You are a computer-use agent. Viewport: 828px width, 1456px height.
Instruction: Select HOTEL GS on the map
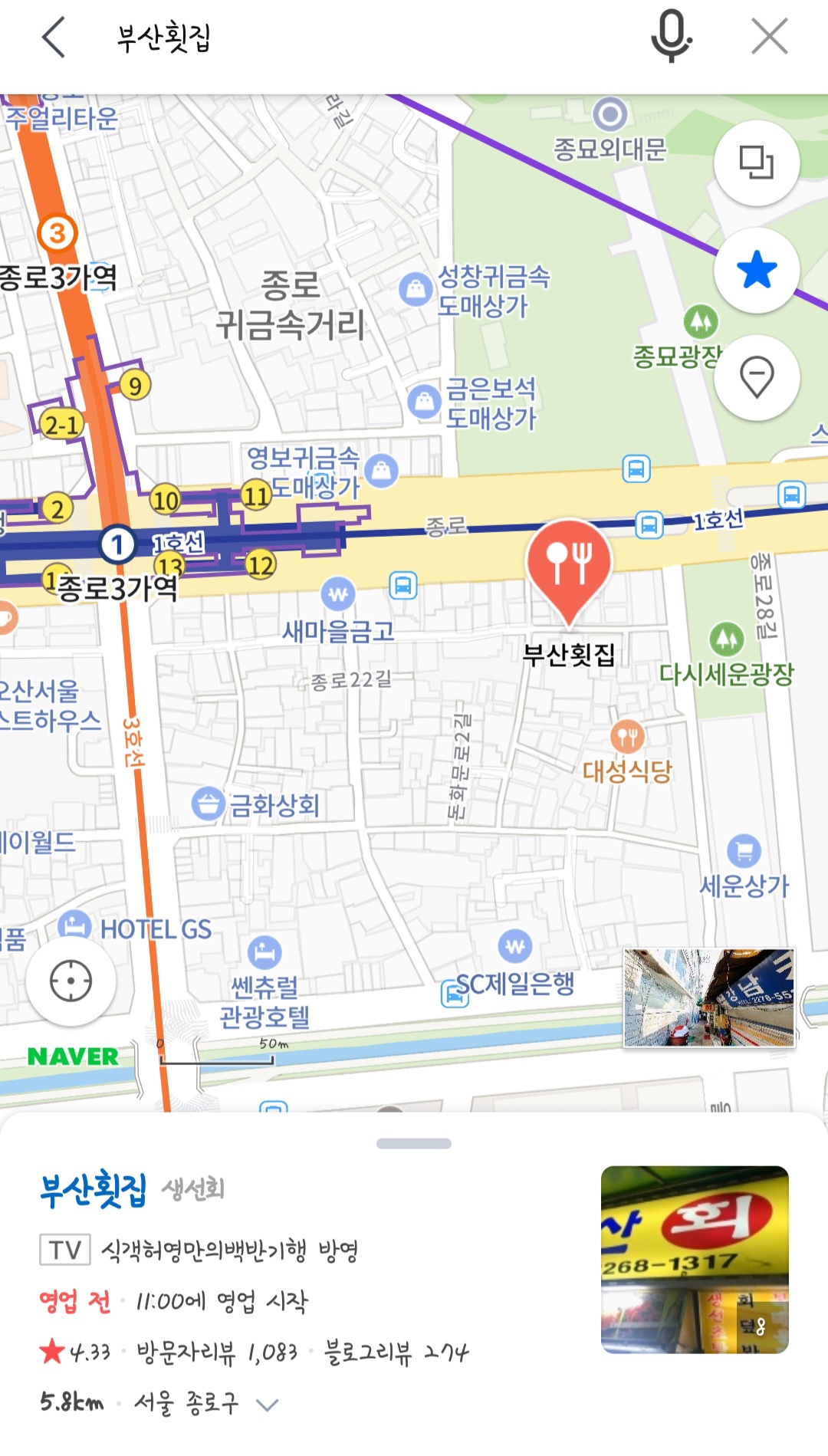click(136, 928)
